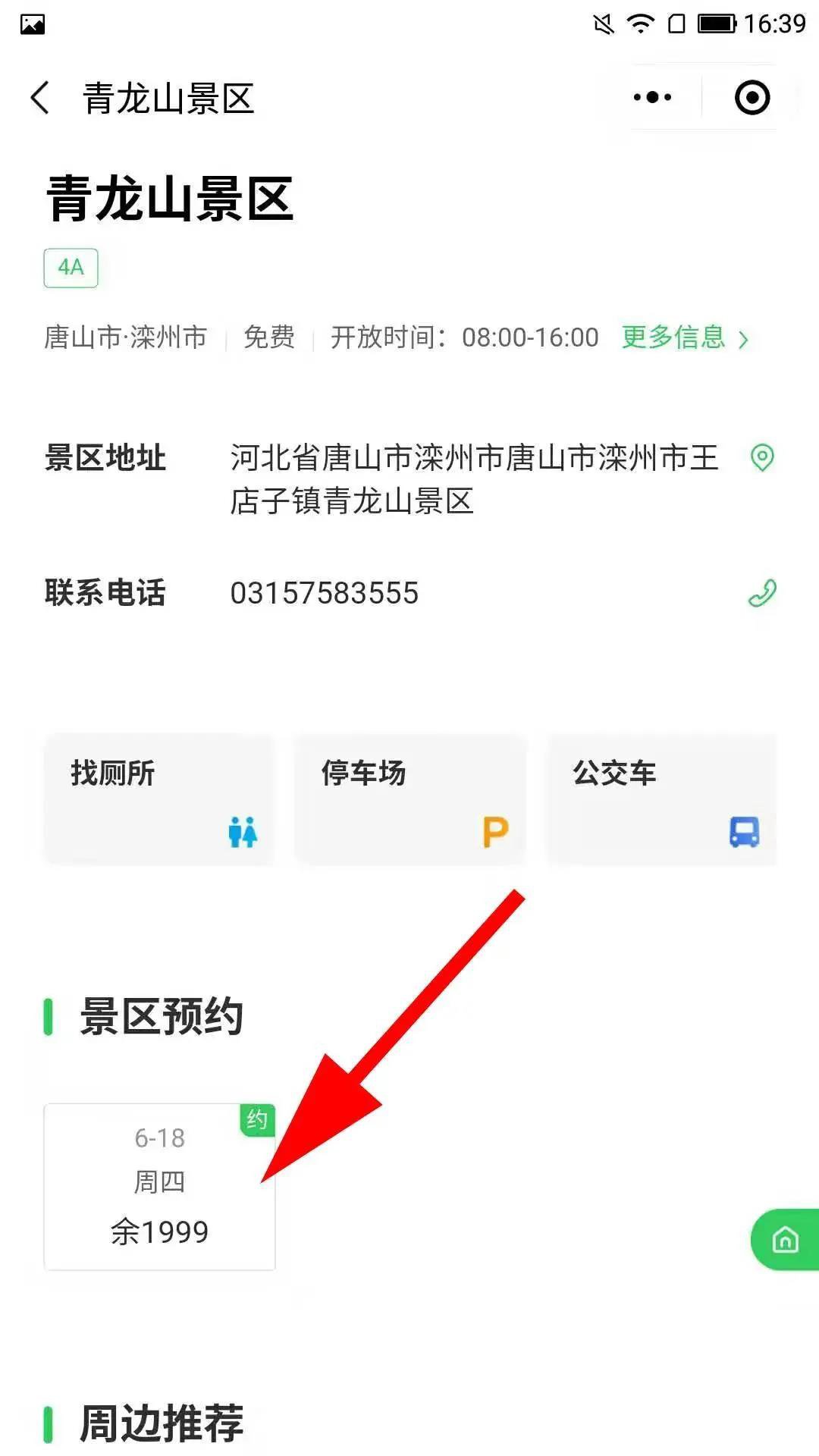The height and width of the screenshot is (1456, 819).
Task: Open the mini program three-dot menu
Action: (652, 97)
